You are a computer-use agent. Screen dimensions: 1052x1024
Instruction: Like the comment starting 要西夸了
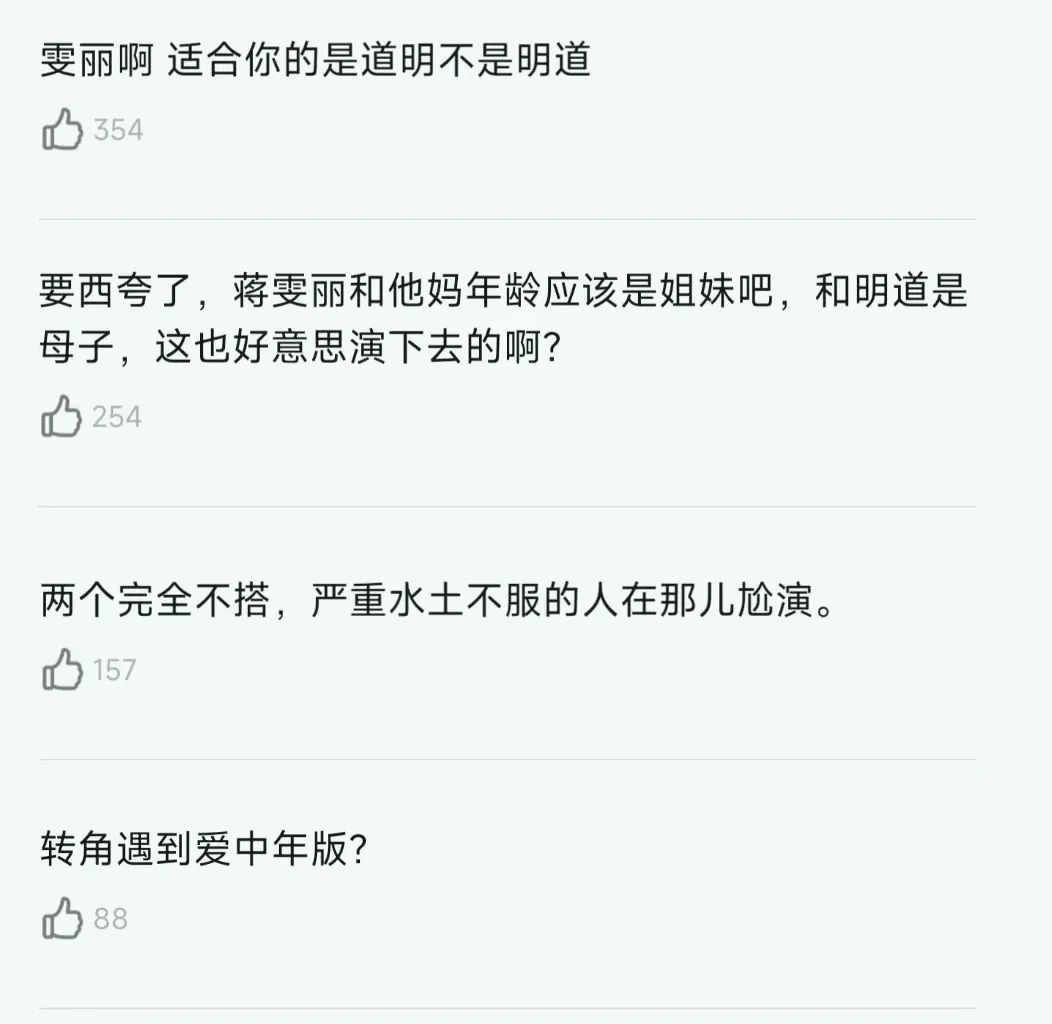coord(61,417)
